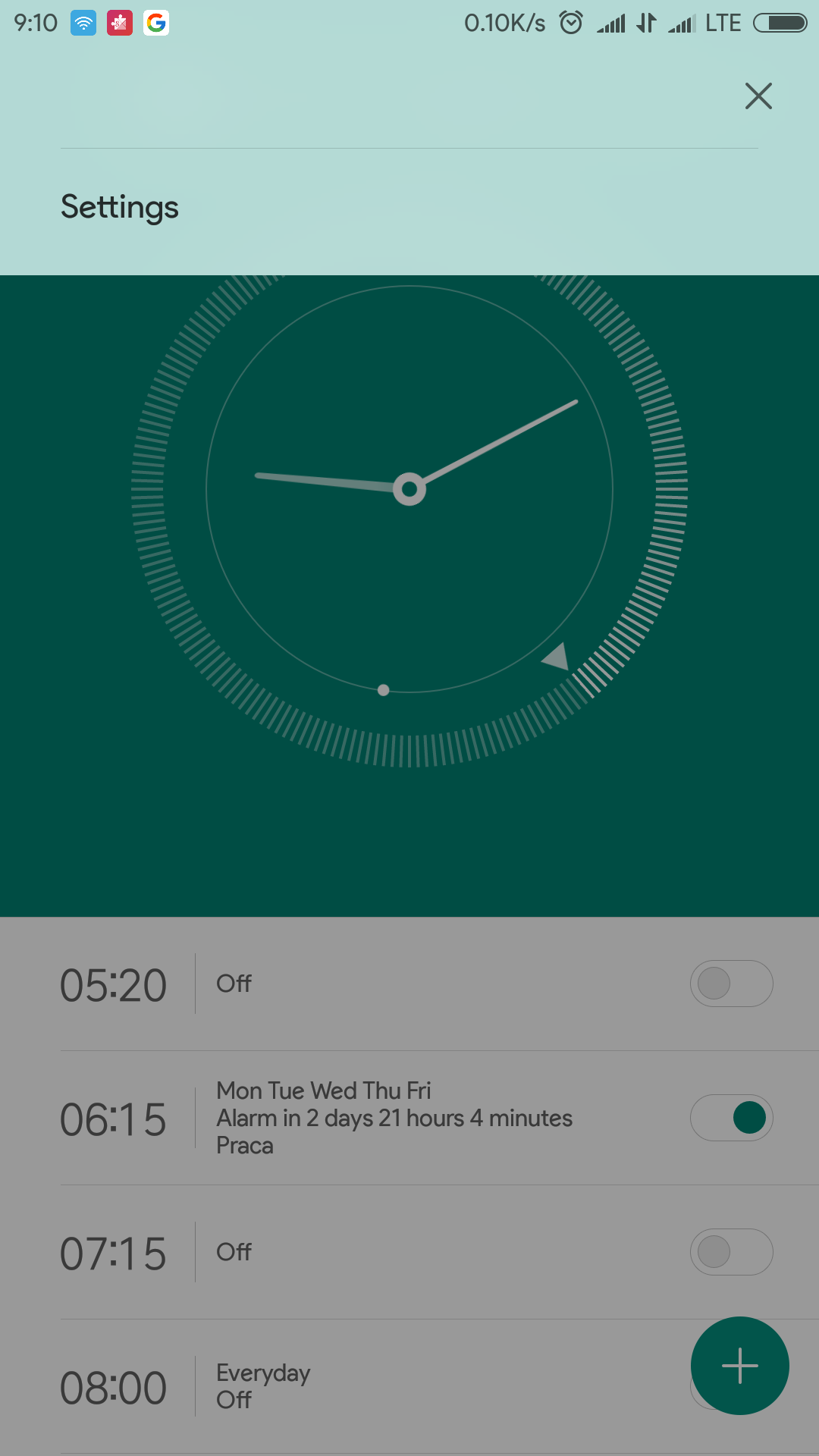Viewport: 819px width, 1456px height.
Task: Turn off the 06:15 Praca alarm
Action: tap(731, 1118)
